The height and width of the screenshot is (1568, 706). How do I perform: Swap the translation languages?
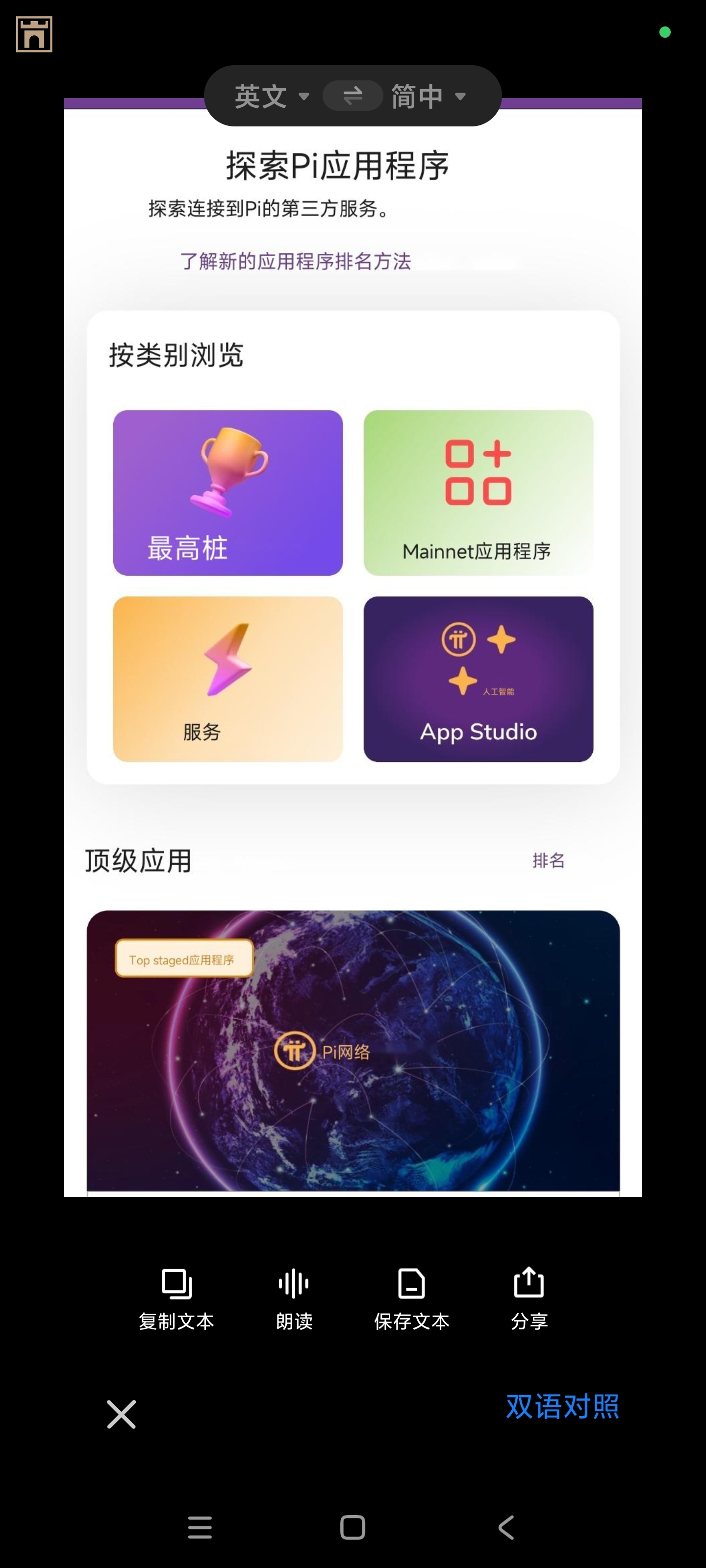[353, 96]
